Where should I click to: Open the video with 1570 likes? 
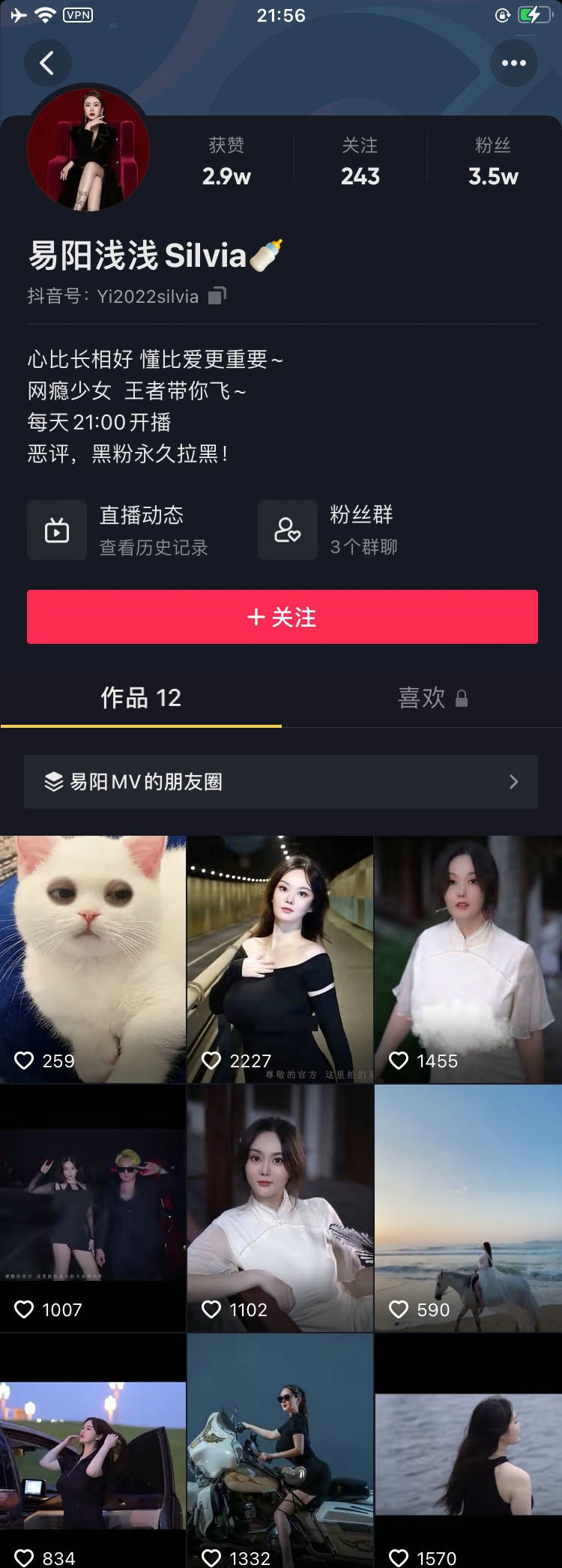point(468,1450)
